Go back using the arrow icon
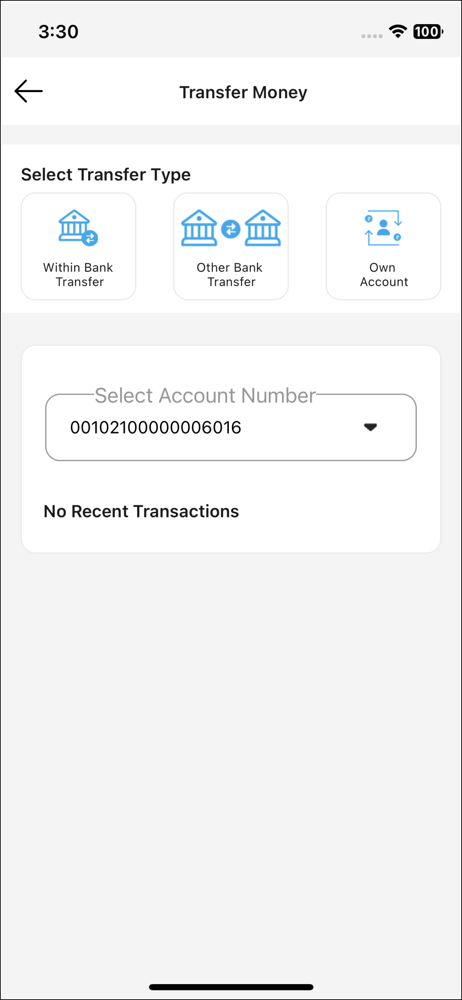The height and width of the screenshot is (1000, 462). (x=29, y=92)
